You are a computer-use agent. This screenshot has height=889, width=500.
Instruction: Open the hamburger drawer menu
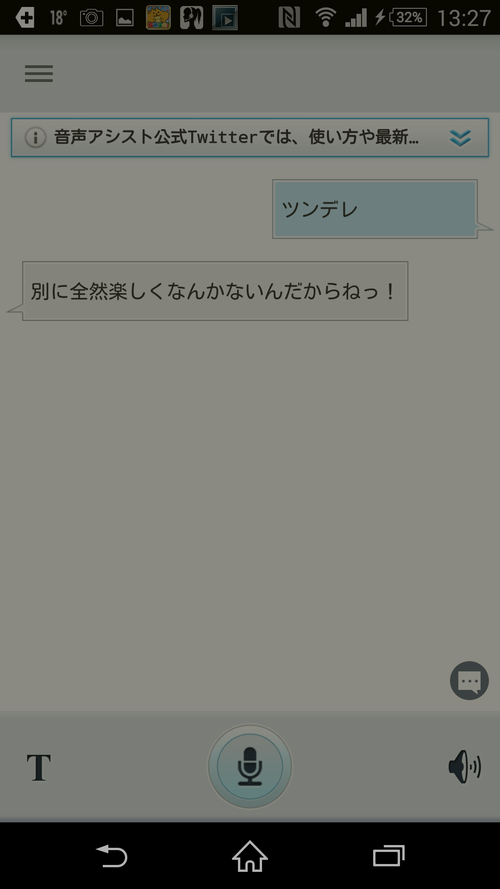click(x=39, y=74)
